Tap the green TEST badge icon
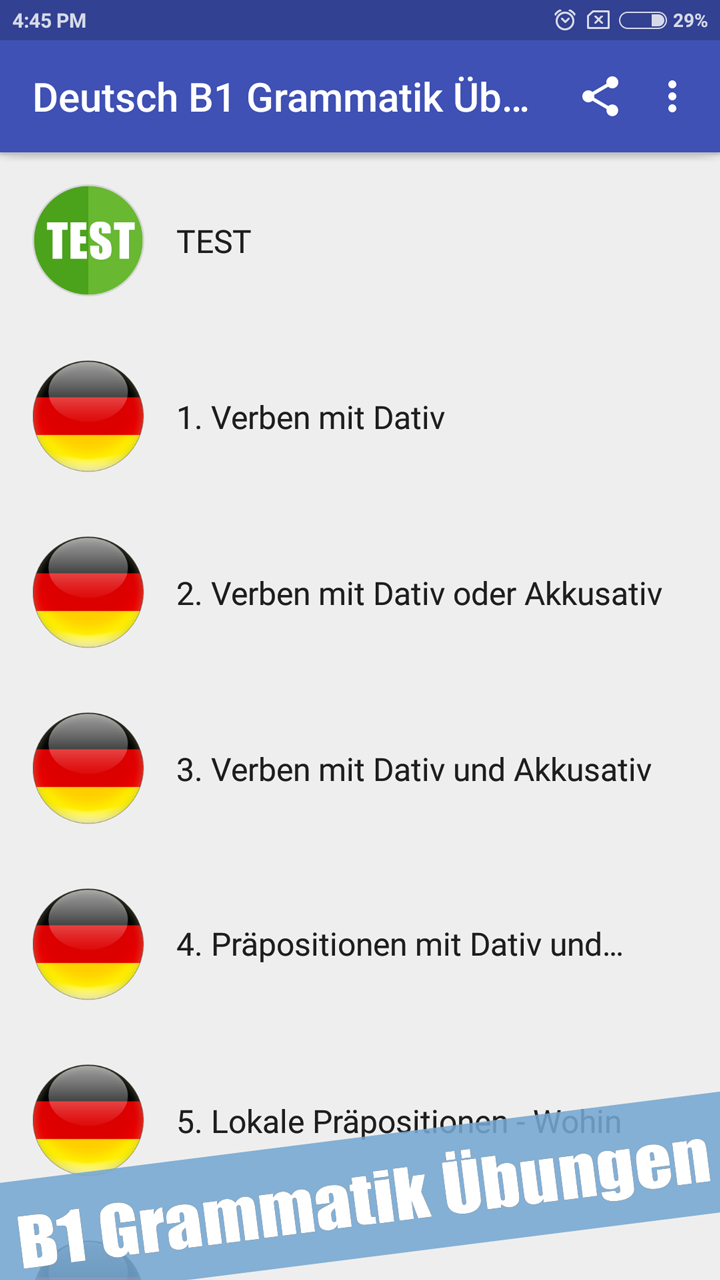The image size is (720, 1280). [x=88, y=240]
